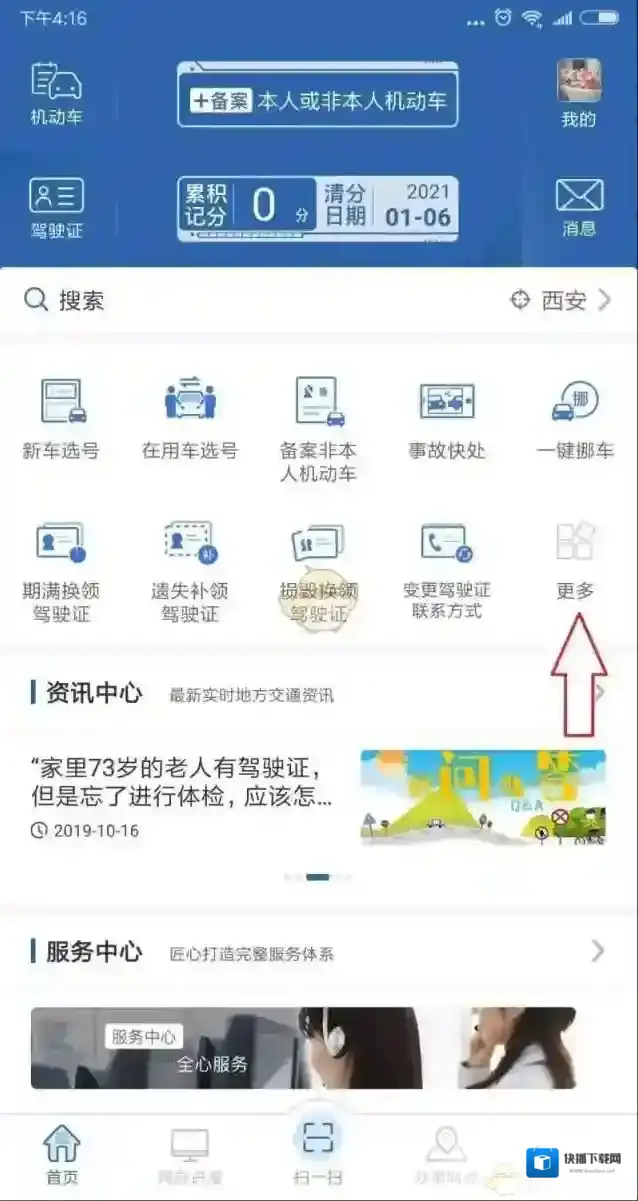Open 我的 profile avatar
This screenshot has height=1201, width=638.
pyautogui.click(x=579, y=93)
